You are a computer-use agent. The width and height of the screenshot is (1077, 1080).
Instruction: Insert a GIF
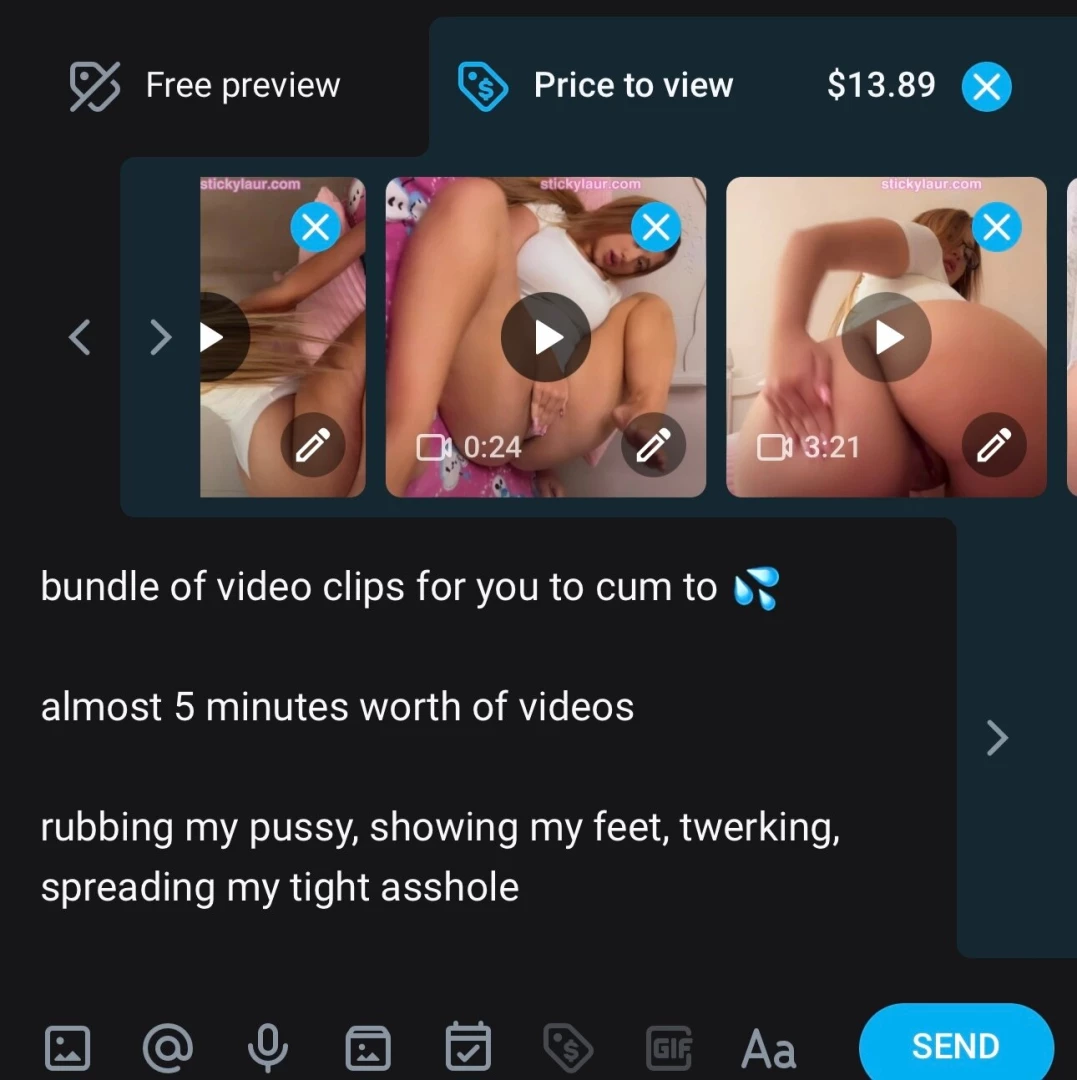pyautogui.click(x=669, y=1048)
